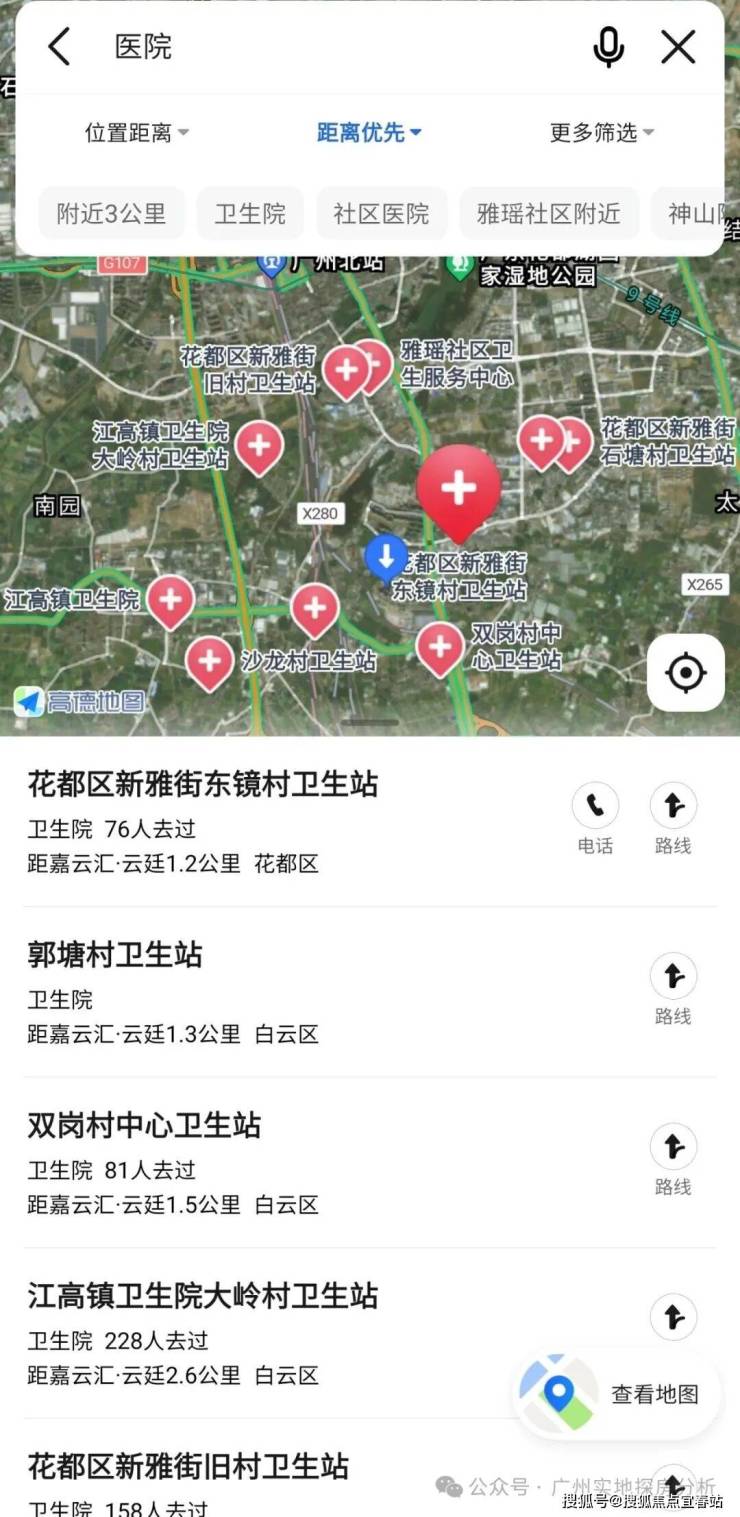The image size is (740, 1517).
Task: Select the 附近3公里 chip
Action: coord(111,213)
